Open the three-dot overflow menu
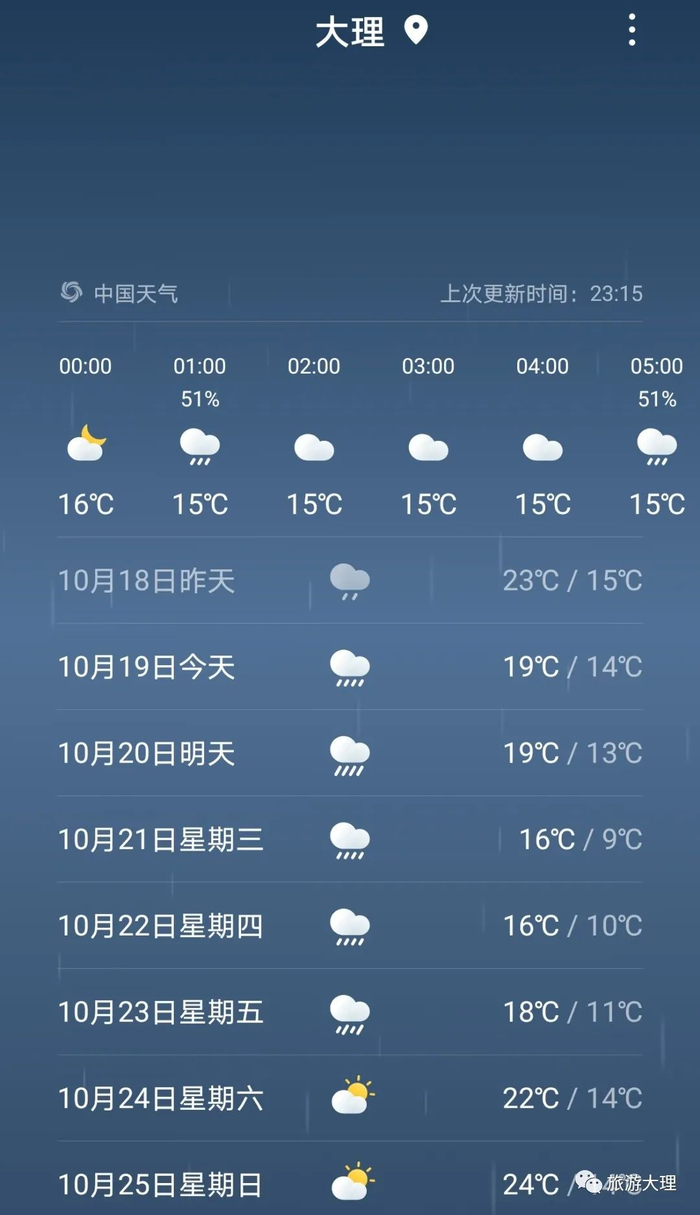 coord(631,31)
